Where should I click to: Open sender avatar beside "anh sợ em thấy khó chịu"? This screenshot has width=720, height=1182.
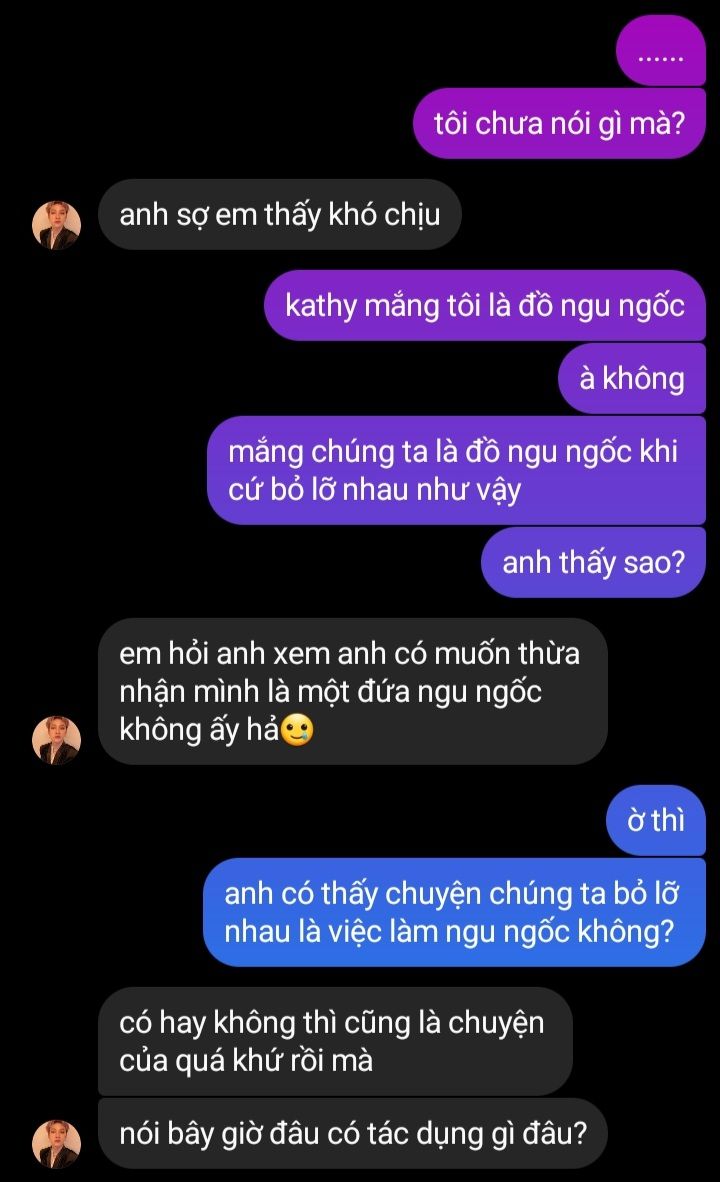click(x=56, y=225)
